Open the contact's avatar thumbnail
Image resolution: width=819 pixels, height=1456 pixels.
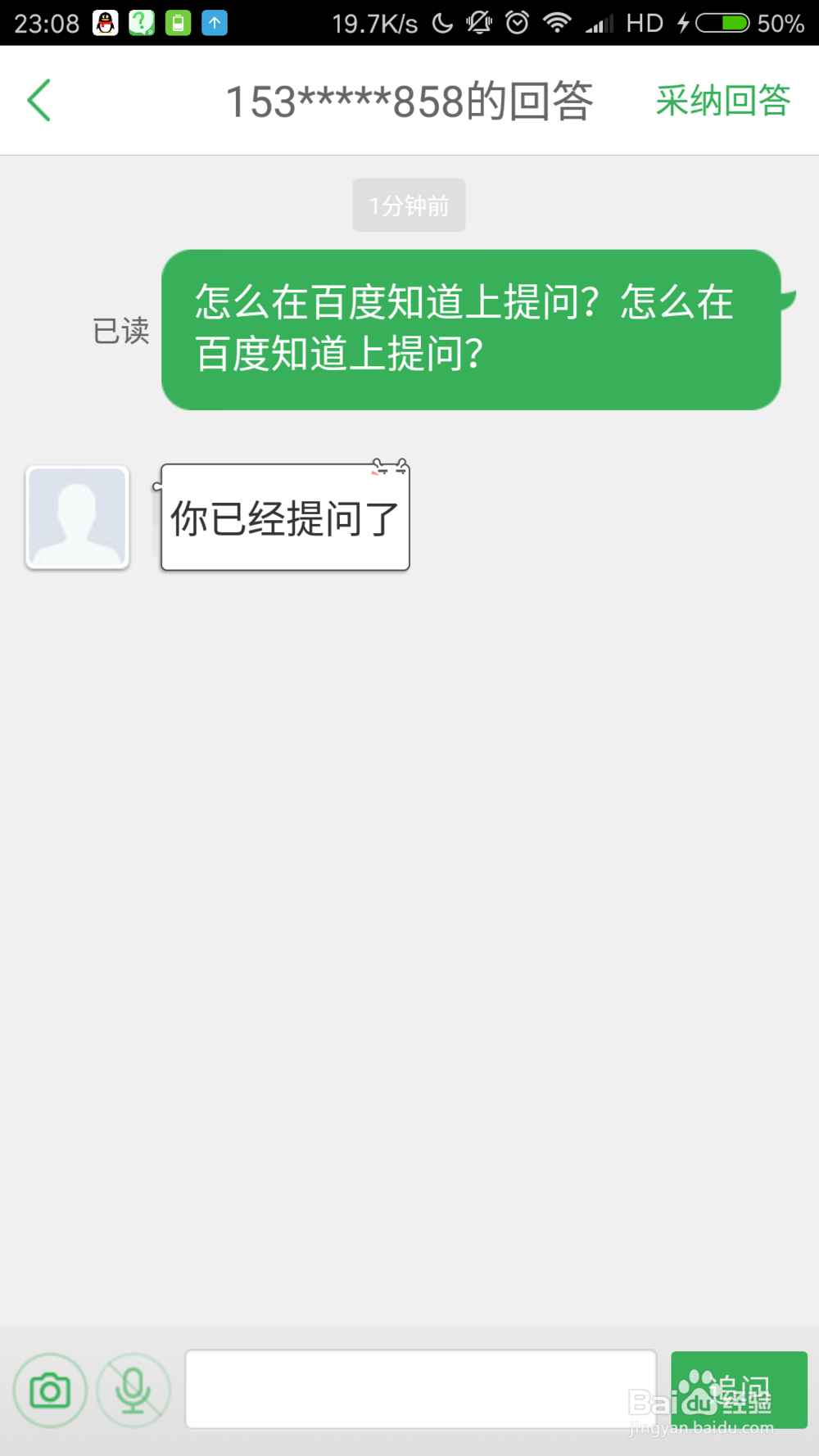(x=76, y=517)
